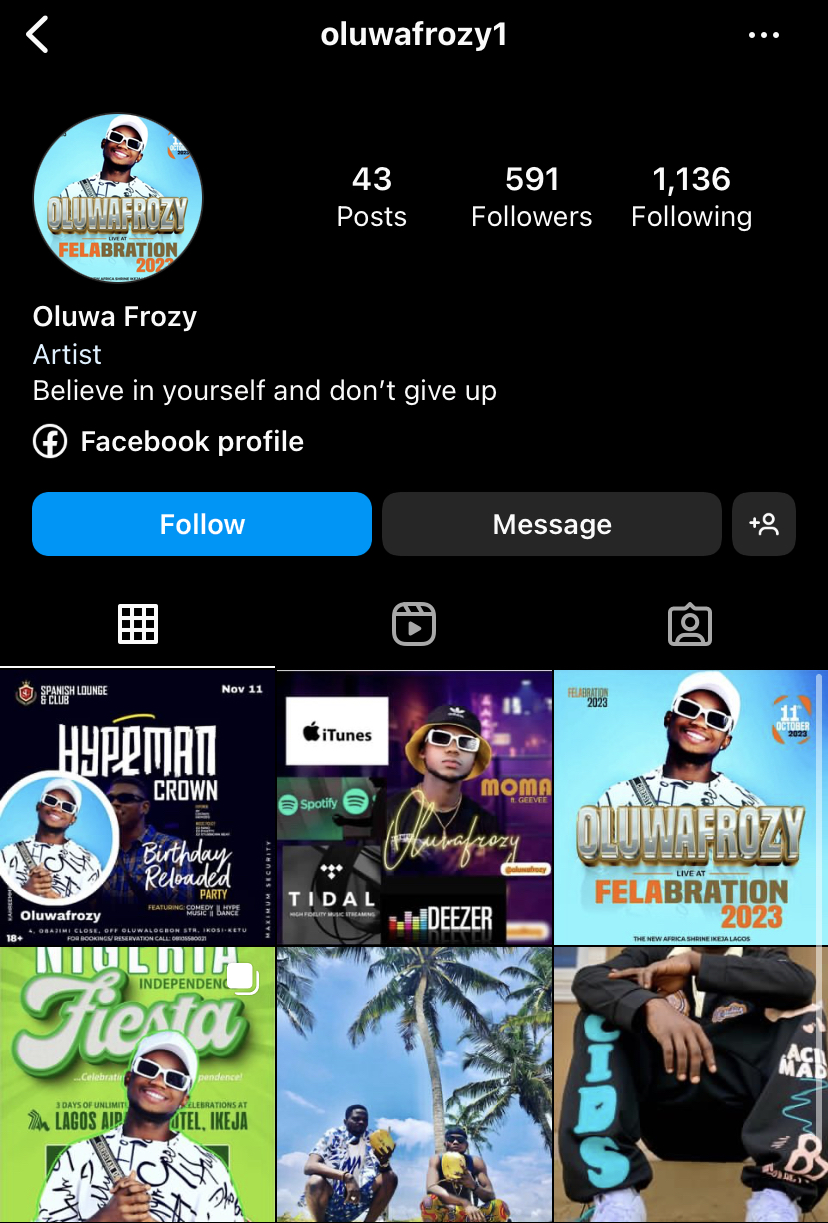
Task: Open the Nigeria Independence Fiesta post
Action: pos(137,1085)
